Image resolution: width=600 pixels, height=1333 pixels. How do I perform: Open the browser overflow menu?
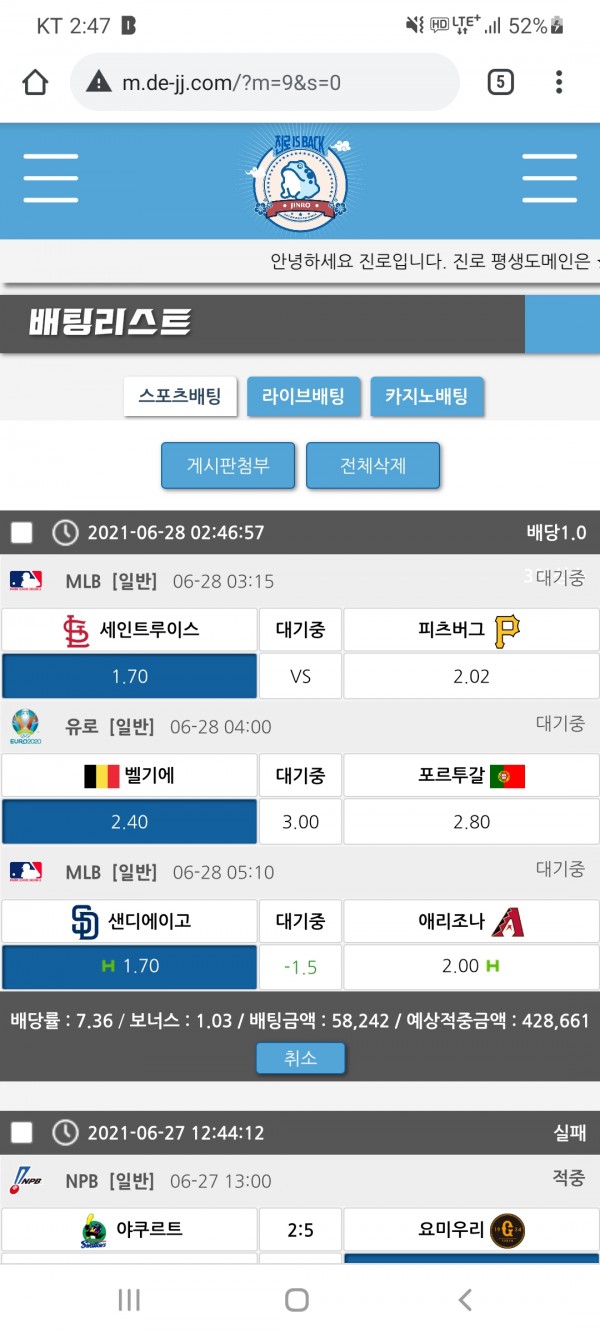pos(559,82)
